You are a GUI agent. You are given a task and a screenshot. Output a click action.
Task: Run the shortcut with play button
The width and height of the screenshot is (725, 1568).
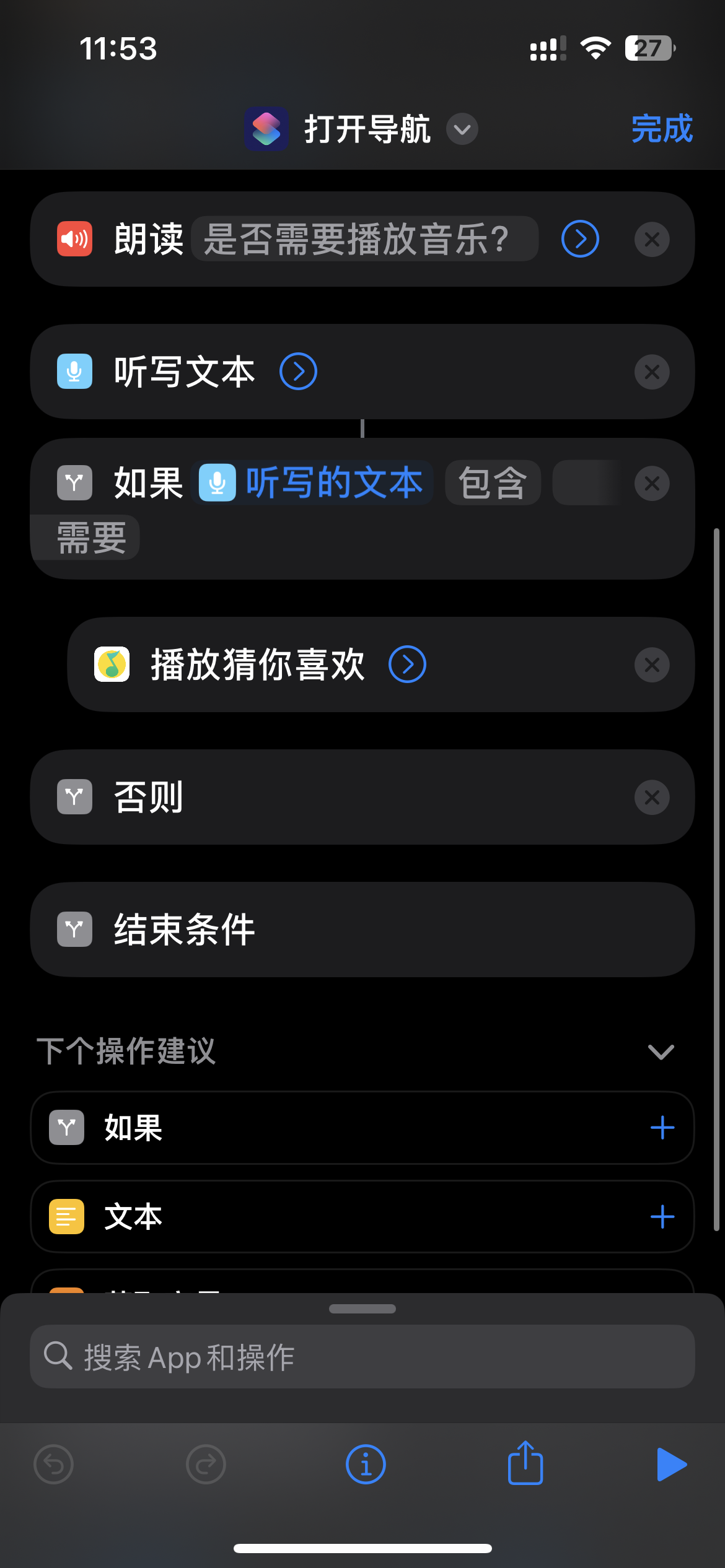point(671,1465)
